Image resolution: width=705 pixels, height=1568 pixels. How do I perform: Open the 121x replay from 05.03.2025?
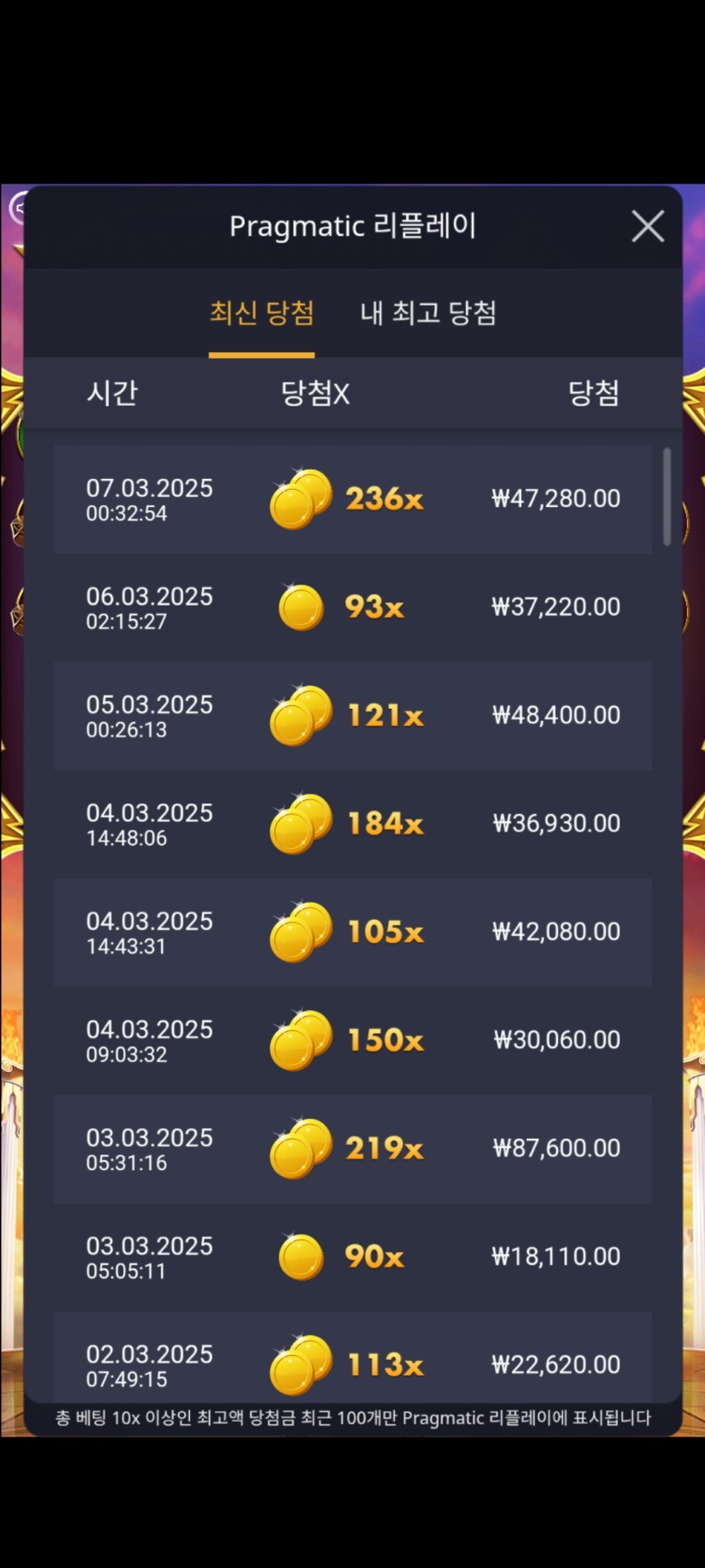352,716
